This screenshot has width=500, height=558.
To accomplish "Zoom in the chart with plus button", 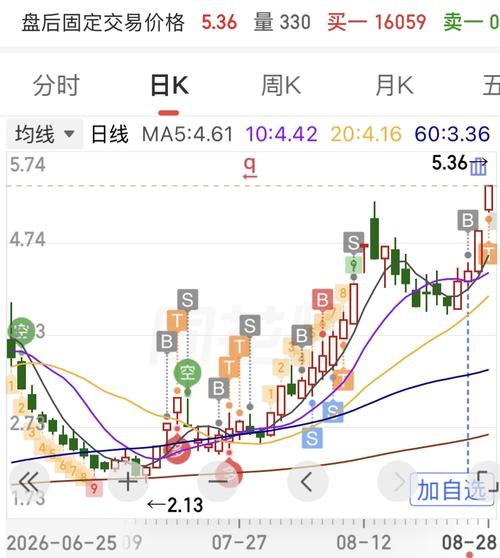I will tap(128, 482).
